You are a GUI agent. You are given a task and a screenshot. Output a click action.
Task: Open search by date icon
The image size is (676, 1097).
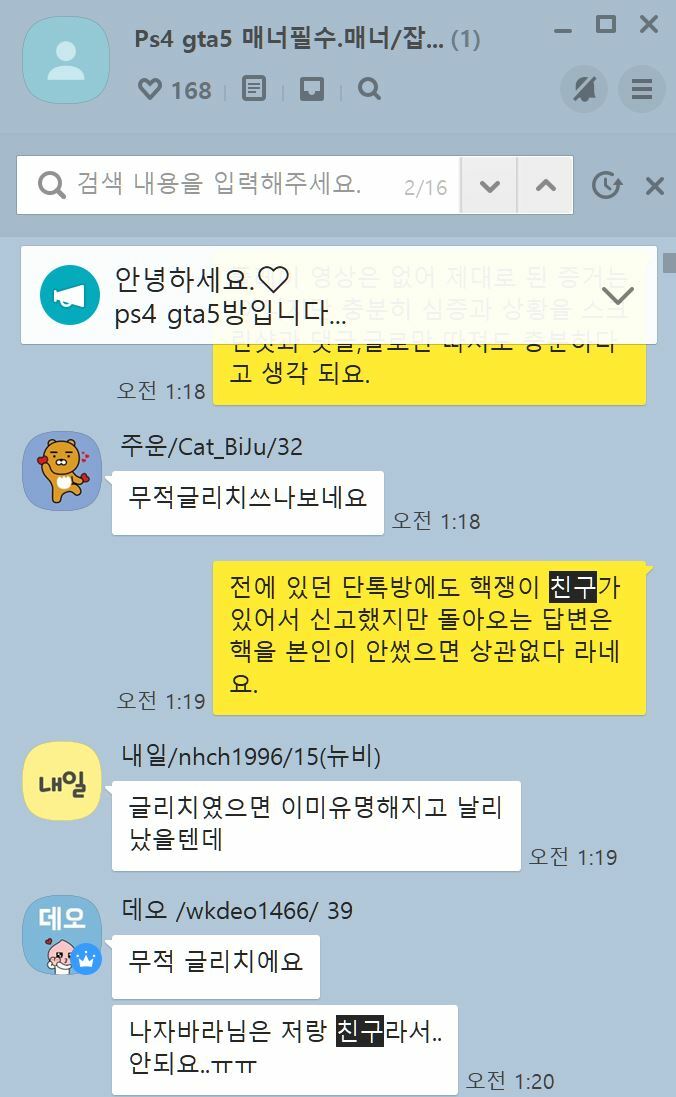pyautogui.click(x=607, y=186)
